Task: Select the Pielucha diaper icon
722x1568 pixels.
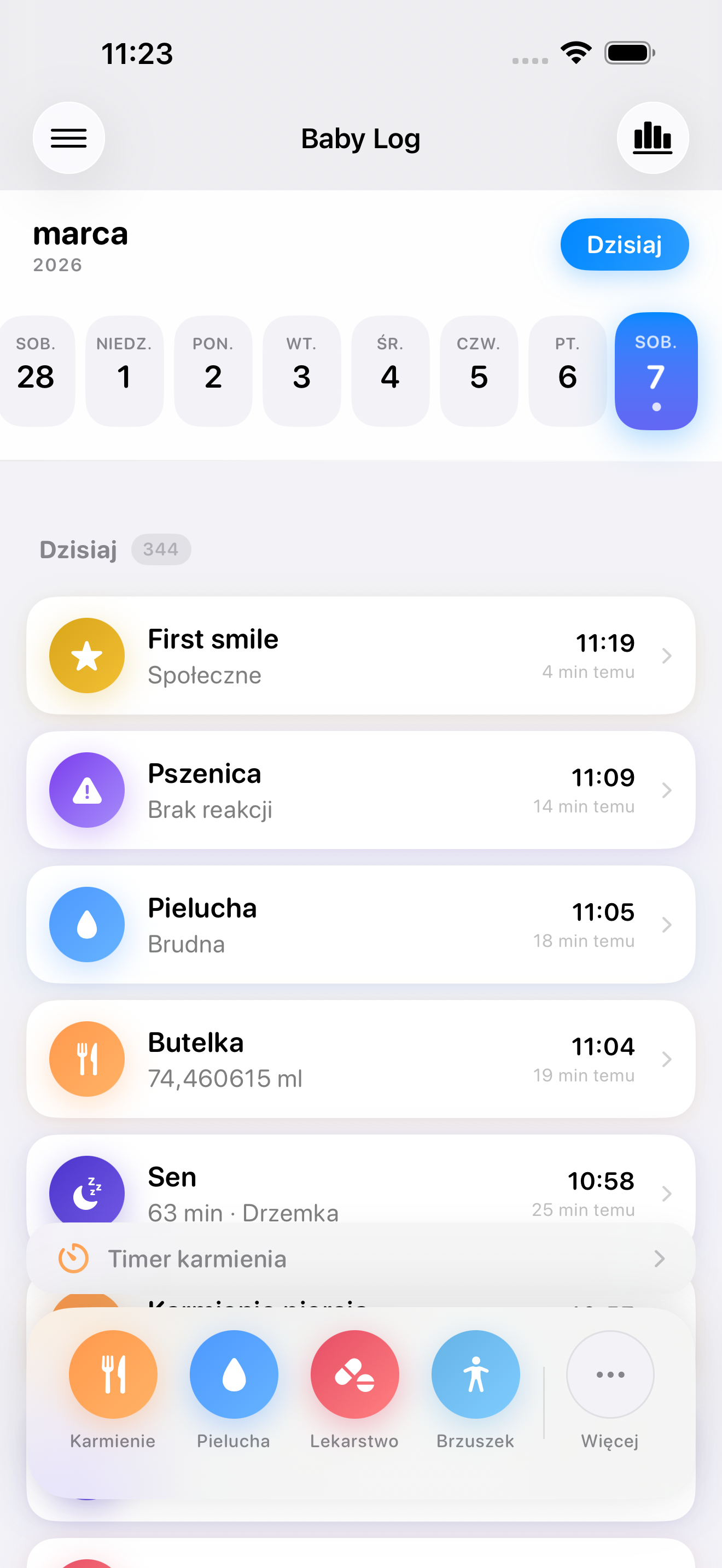Action: tap(234, 1374)
